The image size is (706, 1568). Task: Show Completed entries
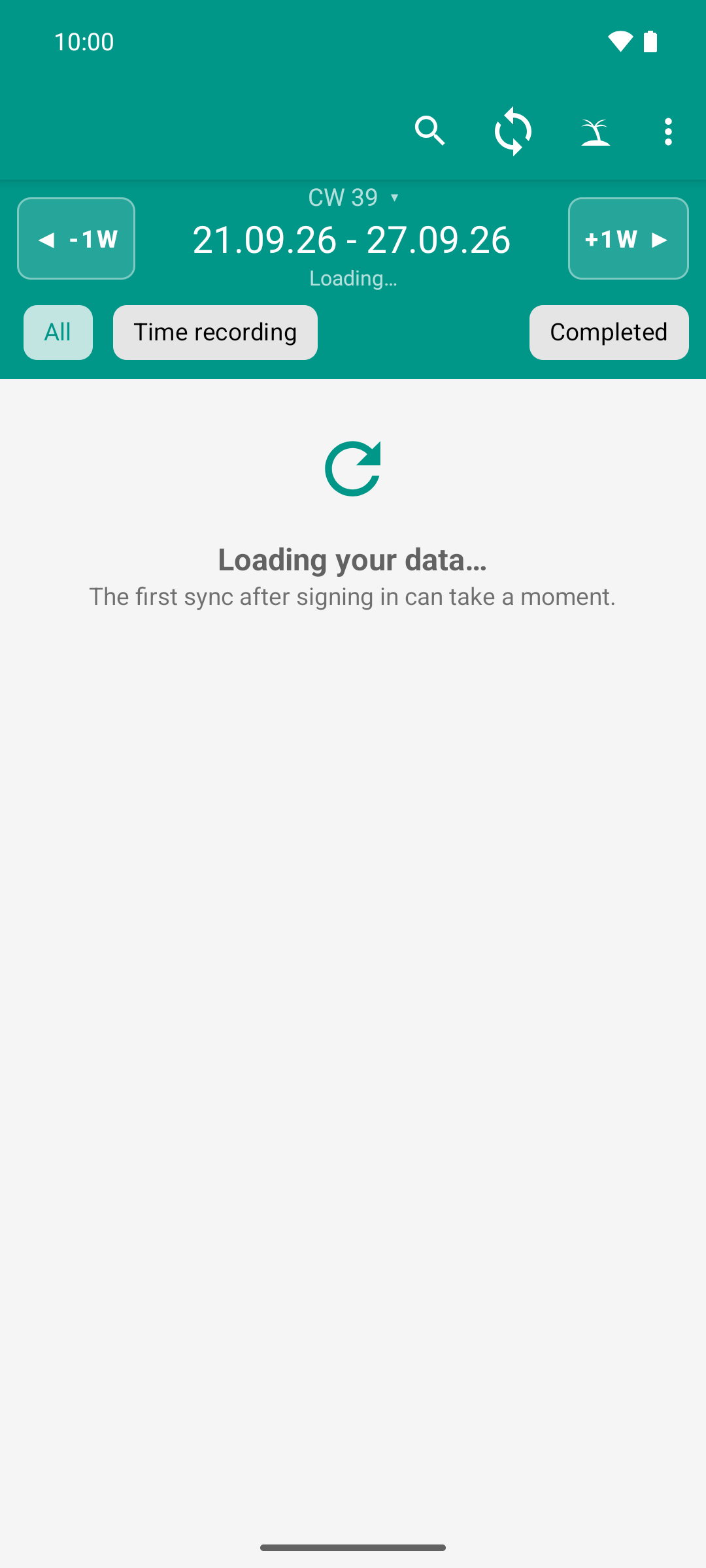pos(609,332)
